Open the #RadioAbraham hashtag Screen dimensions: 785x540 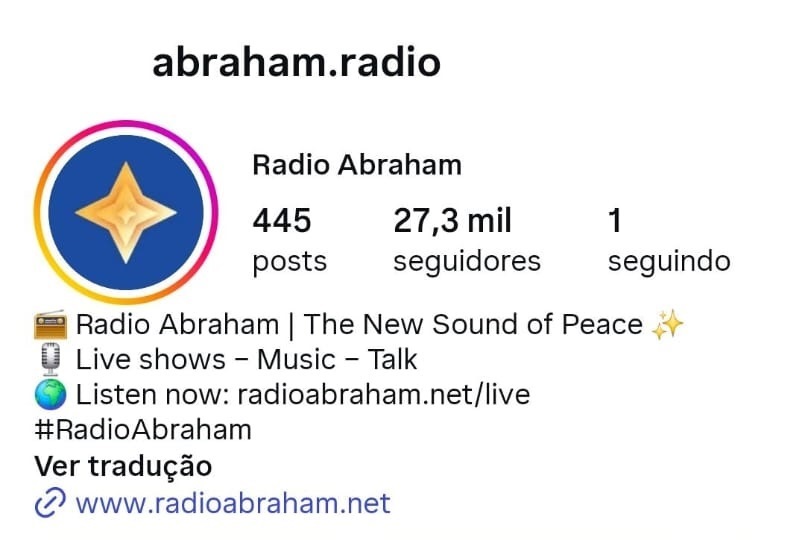click(143, 430)
